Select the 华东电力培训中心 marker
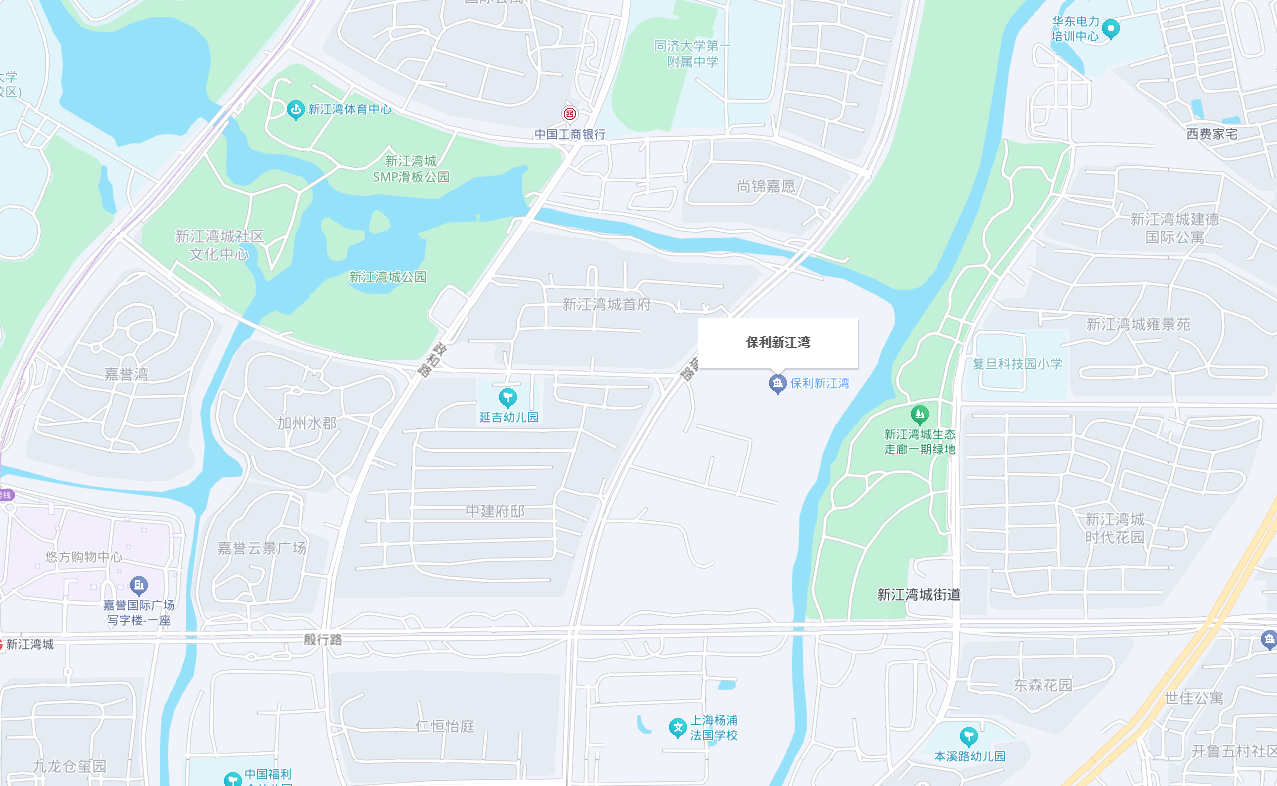Image resolution: width=1277 pixels, height=786 pixels. (x=1111, y=28)
